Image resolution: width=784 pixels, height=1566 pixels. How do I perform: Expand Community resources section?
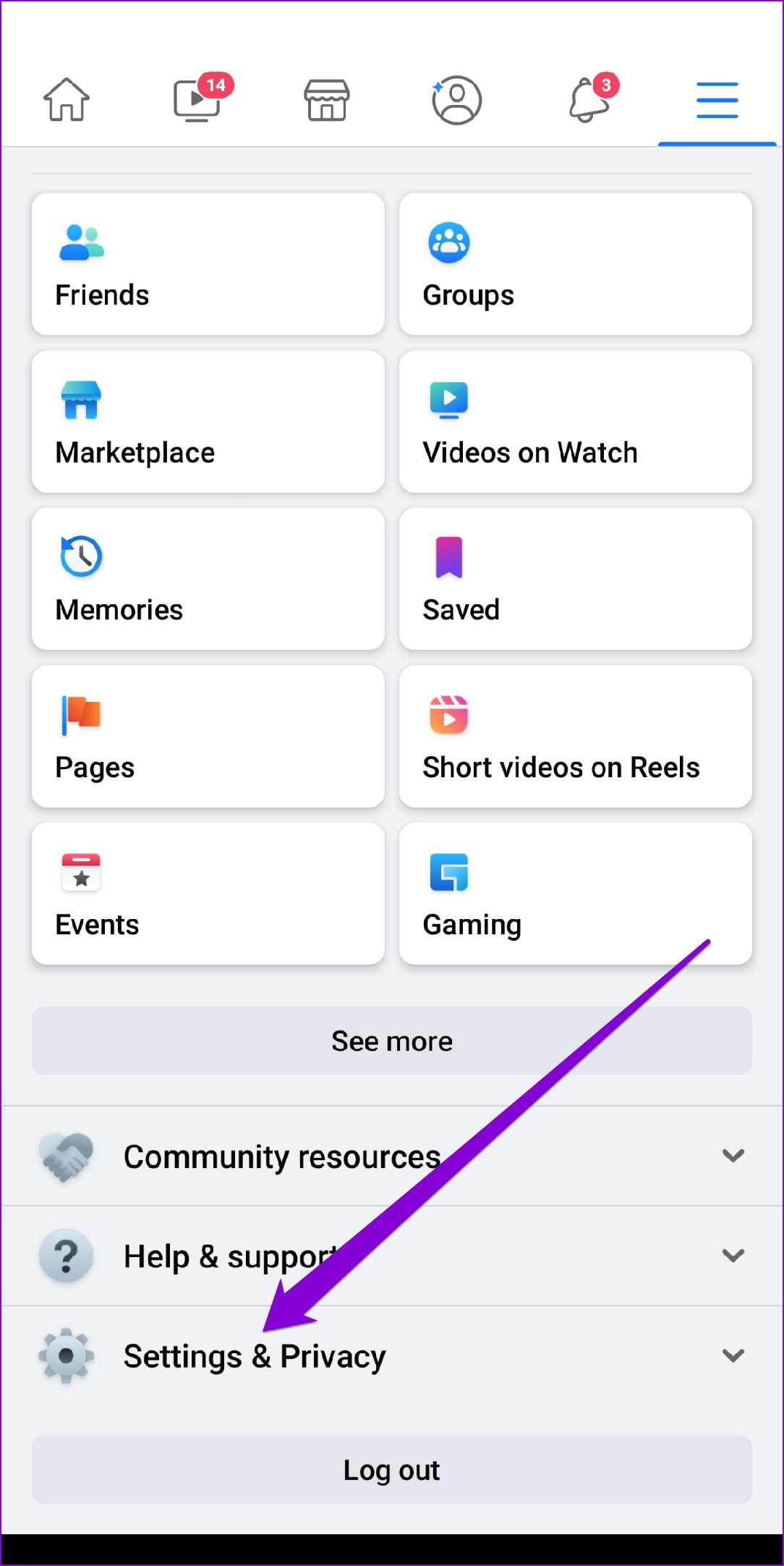[x=392, y=1156]
